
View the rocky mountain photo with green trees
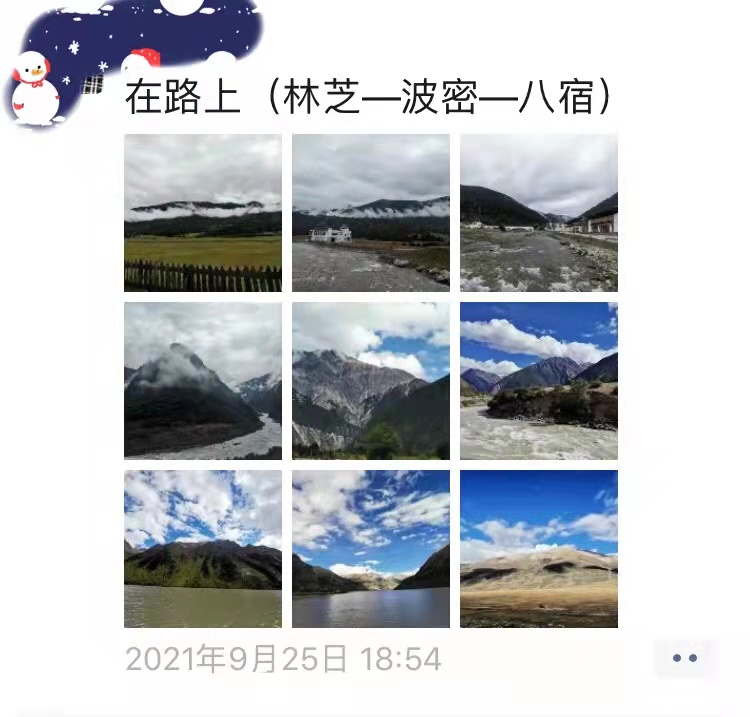coord(371,381)
